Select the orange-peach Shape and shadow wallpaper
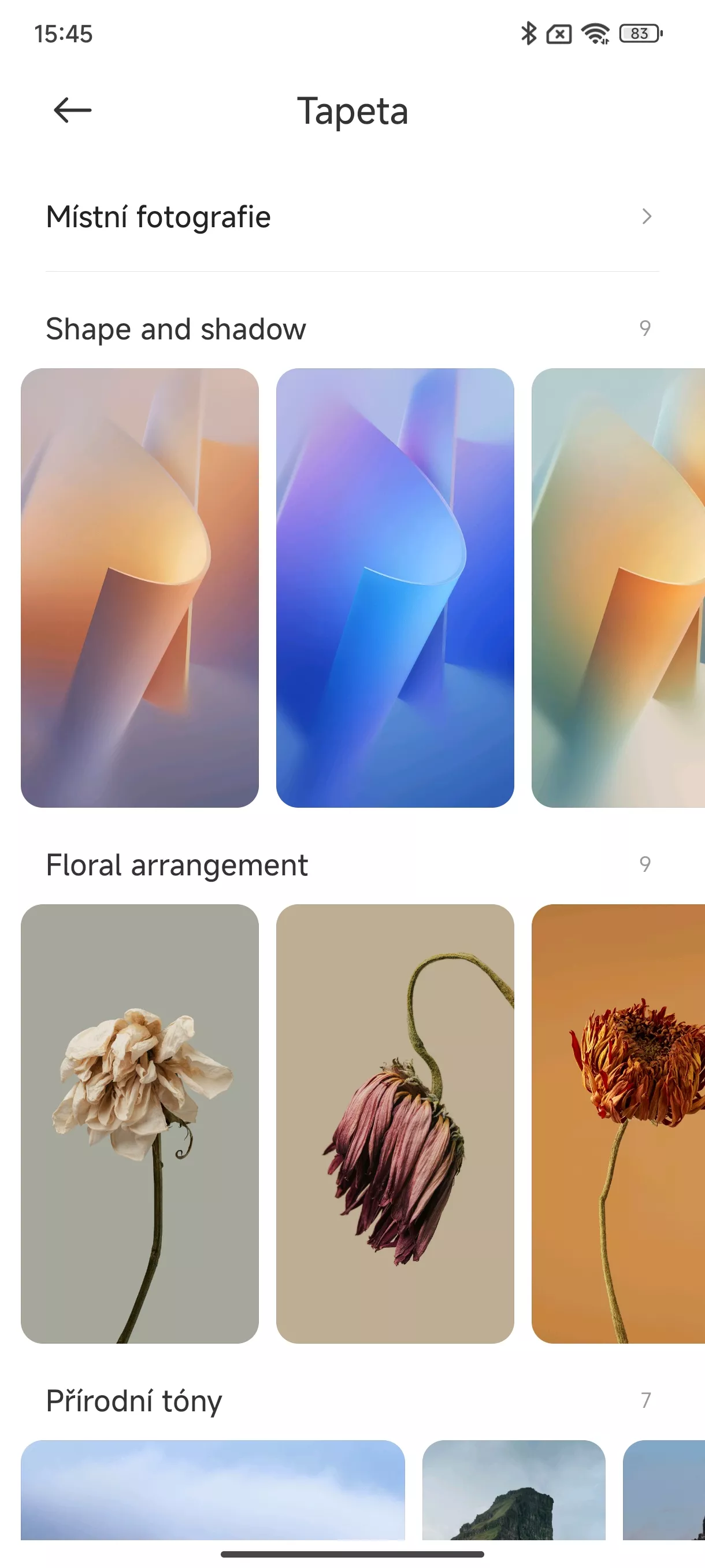The width and height of the screenshot is (705, 1568). pyautogui.click(x=140, y=587)
